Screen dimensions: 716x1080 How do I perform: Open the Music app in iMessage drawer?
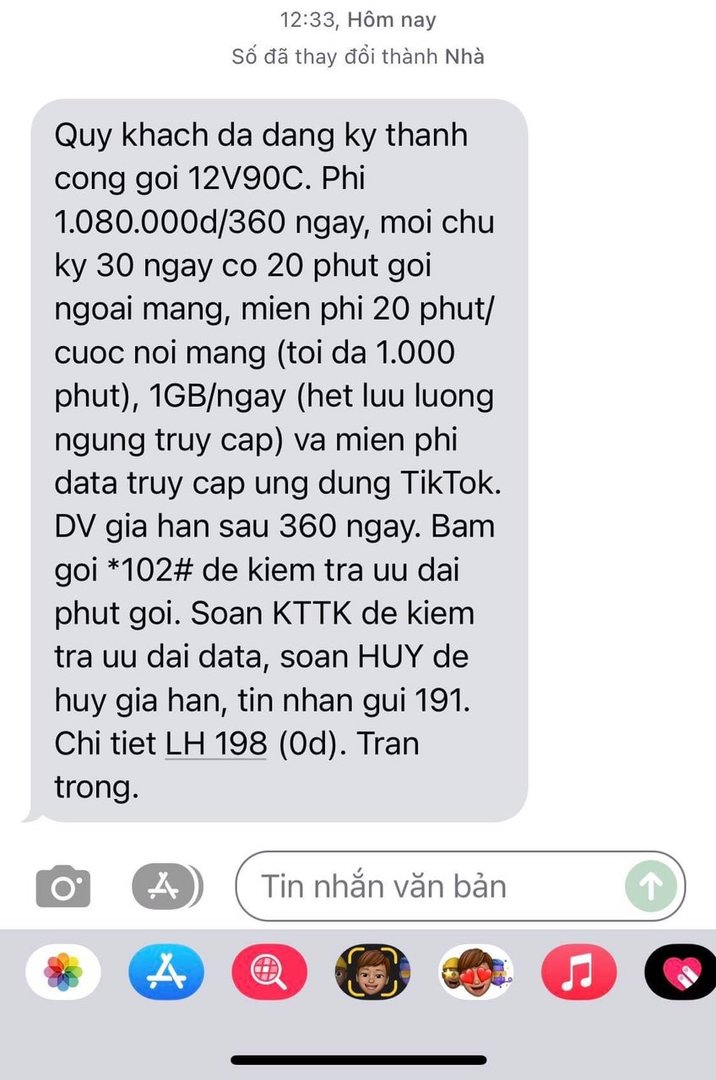(x=578, y=970)
